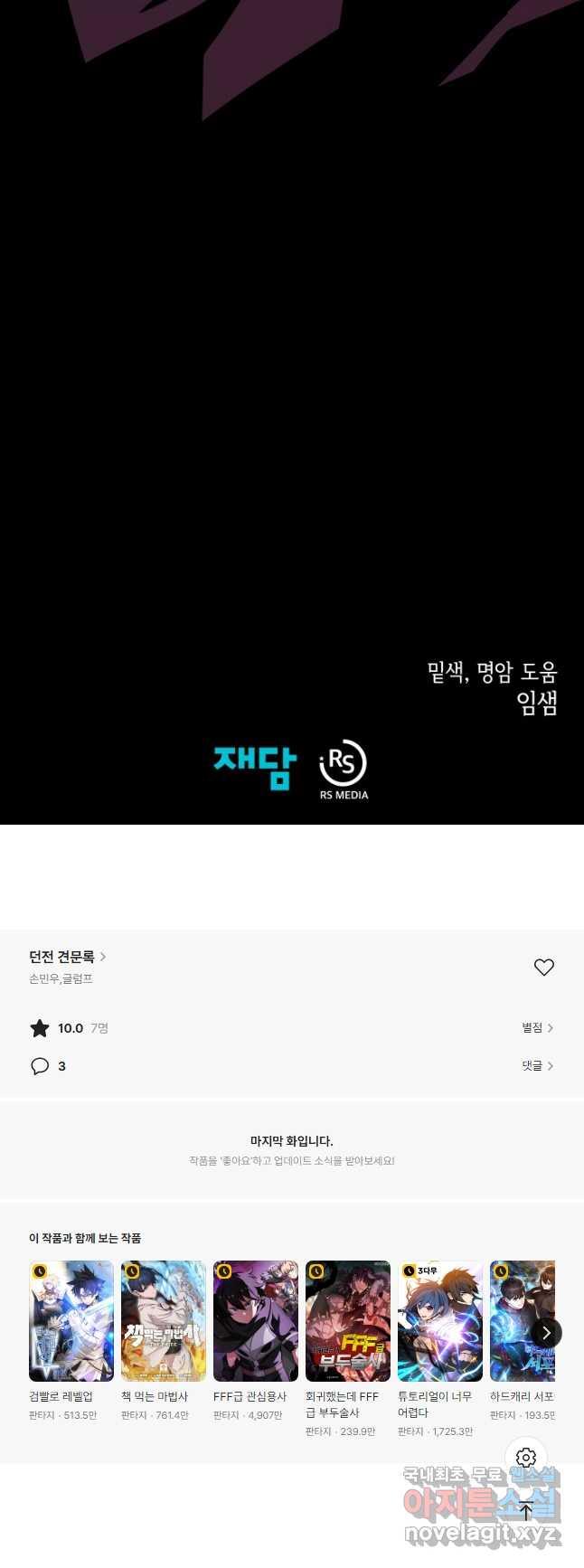
Task: Open the 검빨로 레벨업 webtoon
Action: point(71,1321)
